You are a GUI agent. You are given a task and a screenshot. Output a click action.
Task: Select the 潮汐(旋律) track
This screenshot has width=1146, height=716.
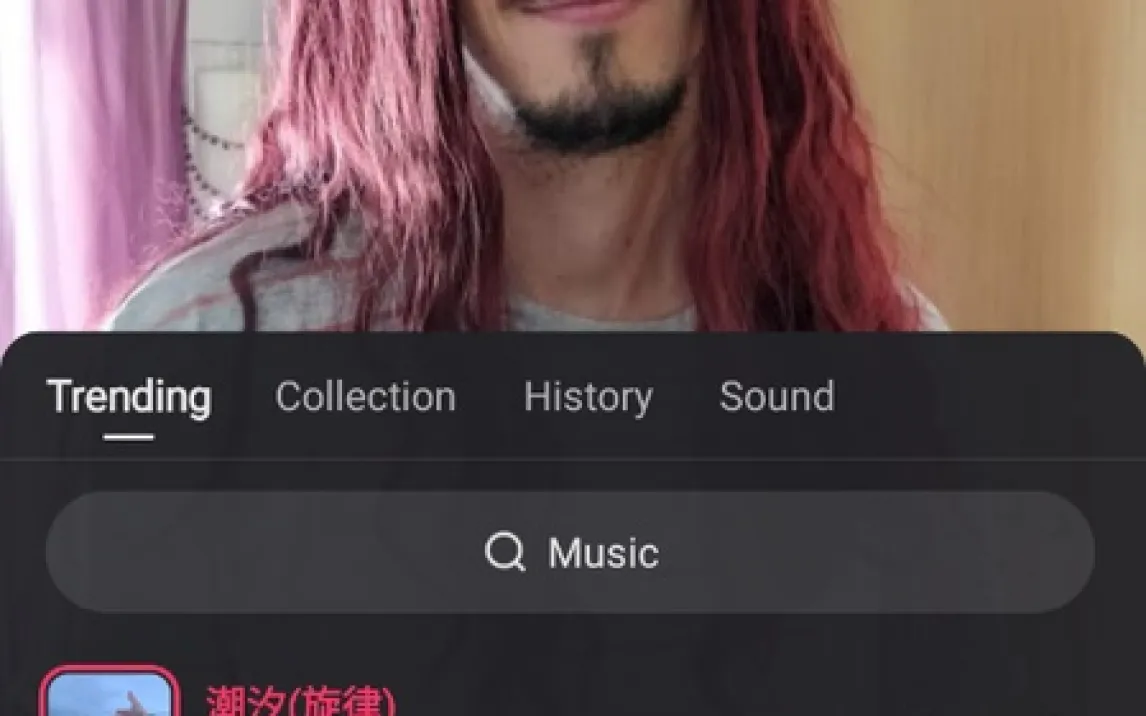click(x=300, y=702)
